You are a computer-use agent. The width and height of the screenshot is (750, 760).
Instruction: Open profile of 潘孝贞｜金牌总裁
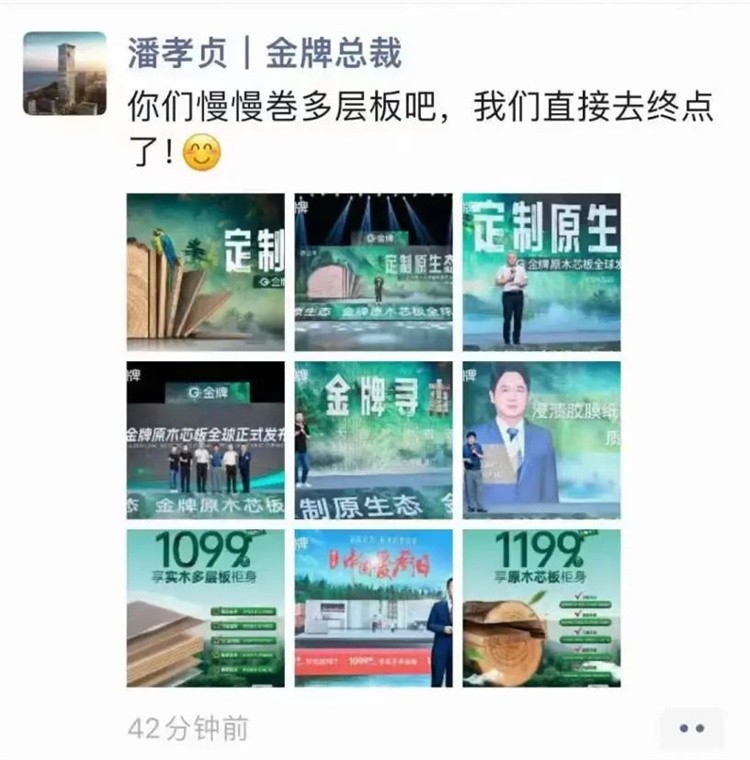click(264, 51)
